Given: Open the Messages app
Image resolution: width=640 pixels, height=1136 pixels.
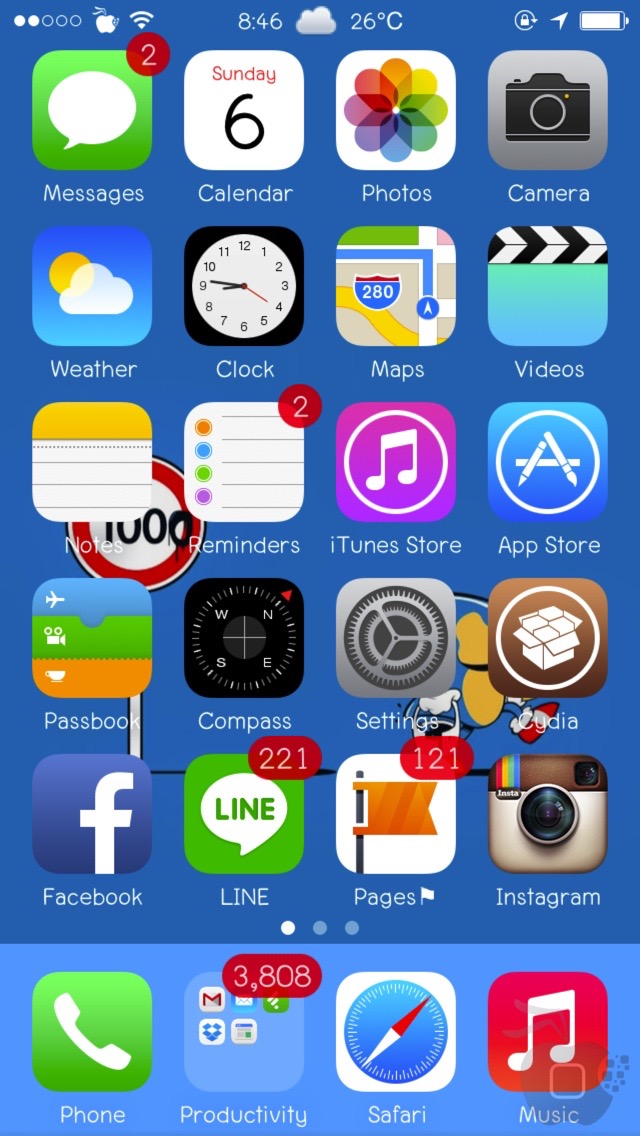Looking at the screenshot, I should 92,111.
